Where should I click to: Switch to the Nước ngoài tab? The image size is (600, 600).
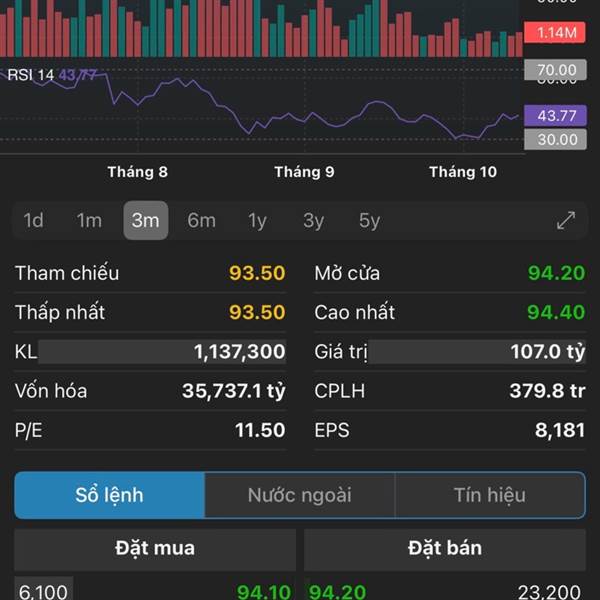click(x=299, y=495)
